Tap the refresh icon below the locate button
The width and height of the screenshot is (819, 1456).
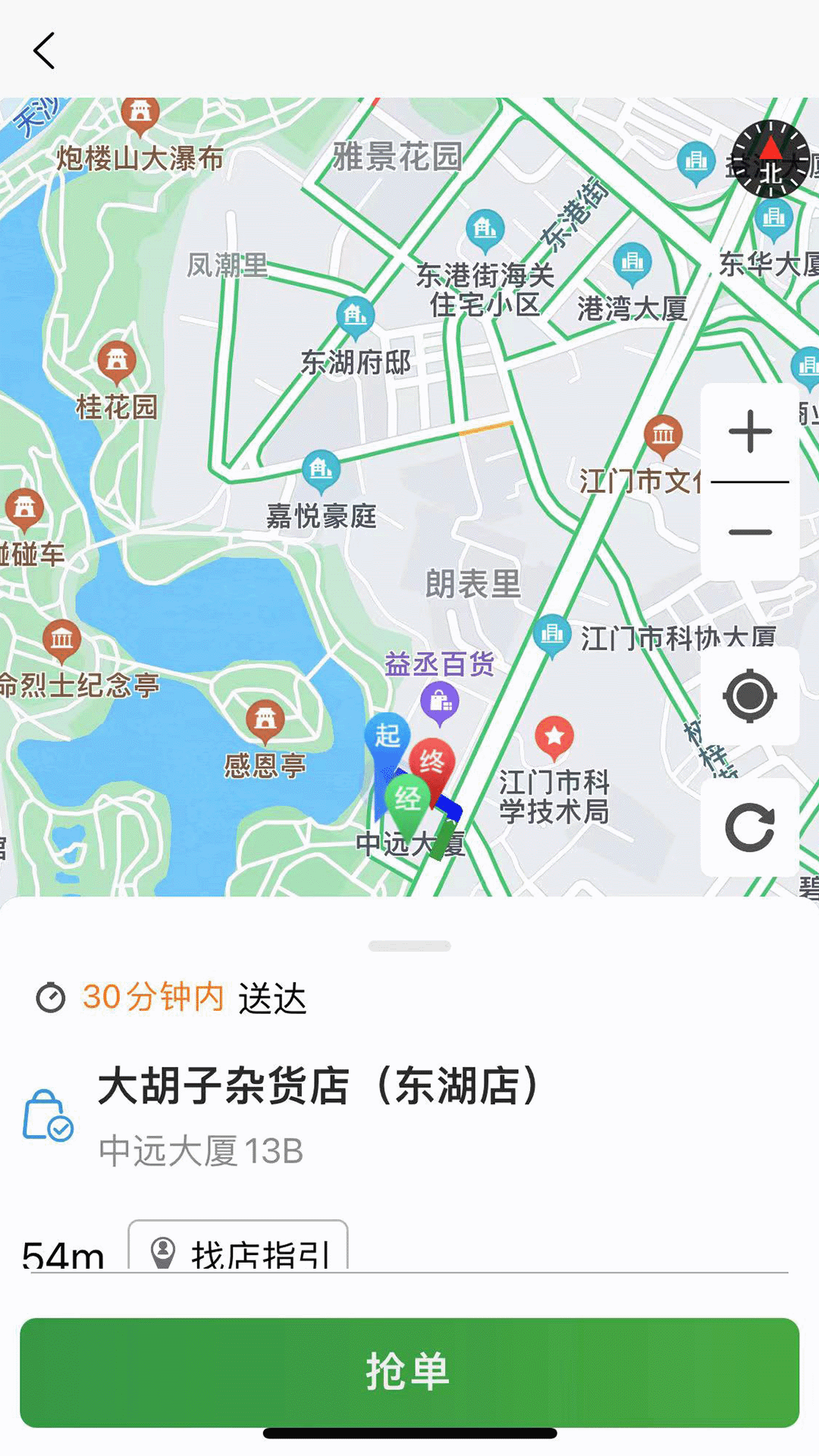point(750,827)
